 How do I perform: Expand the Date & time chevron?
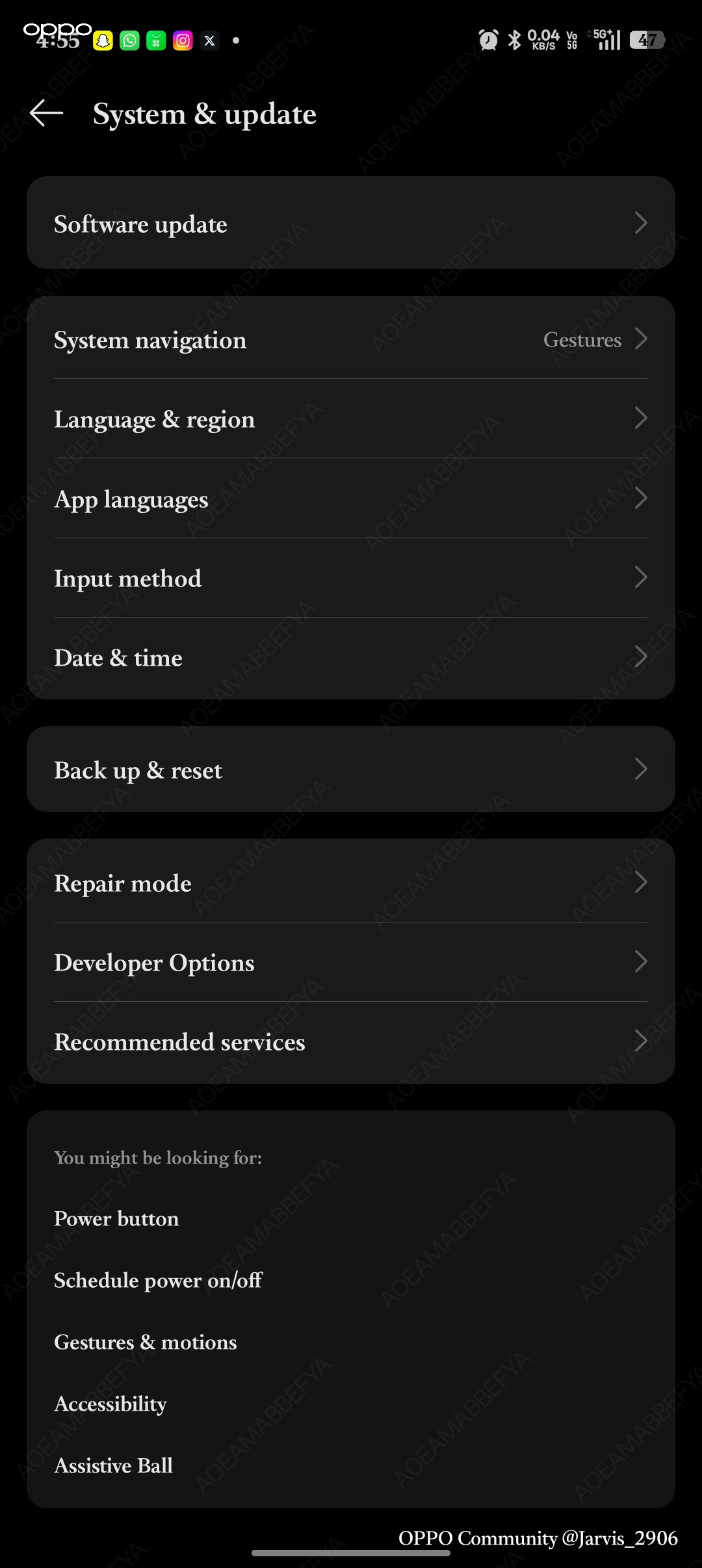pyautogui.click(x=641, y=657)
